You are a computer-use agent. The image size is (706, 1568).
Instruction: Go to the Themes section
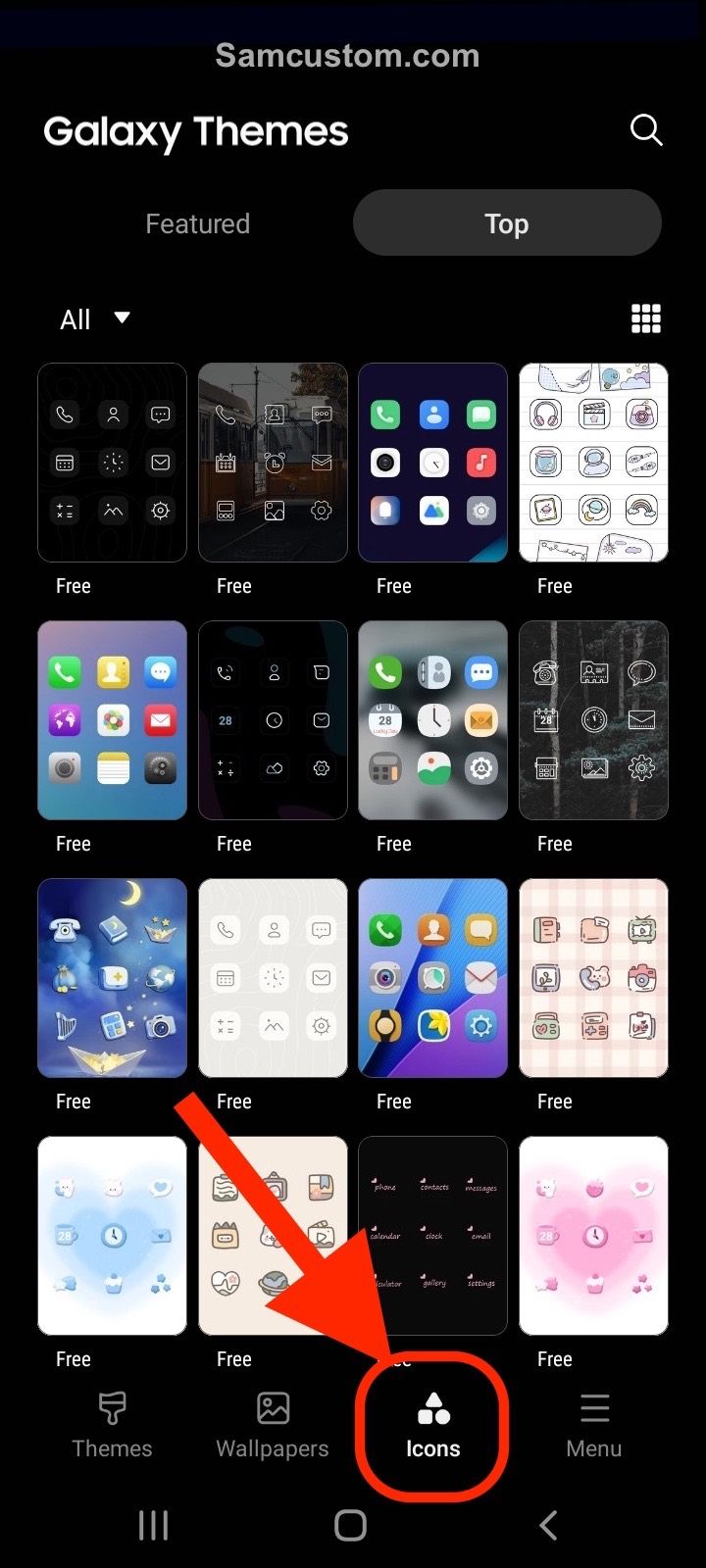[x=112, y=1426]
